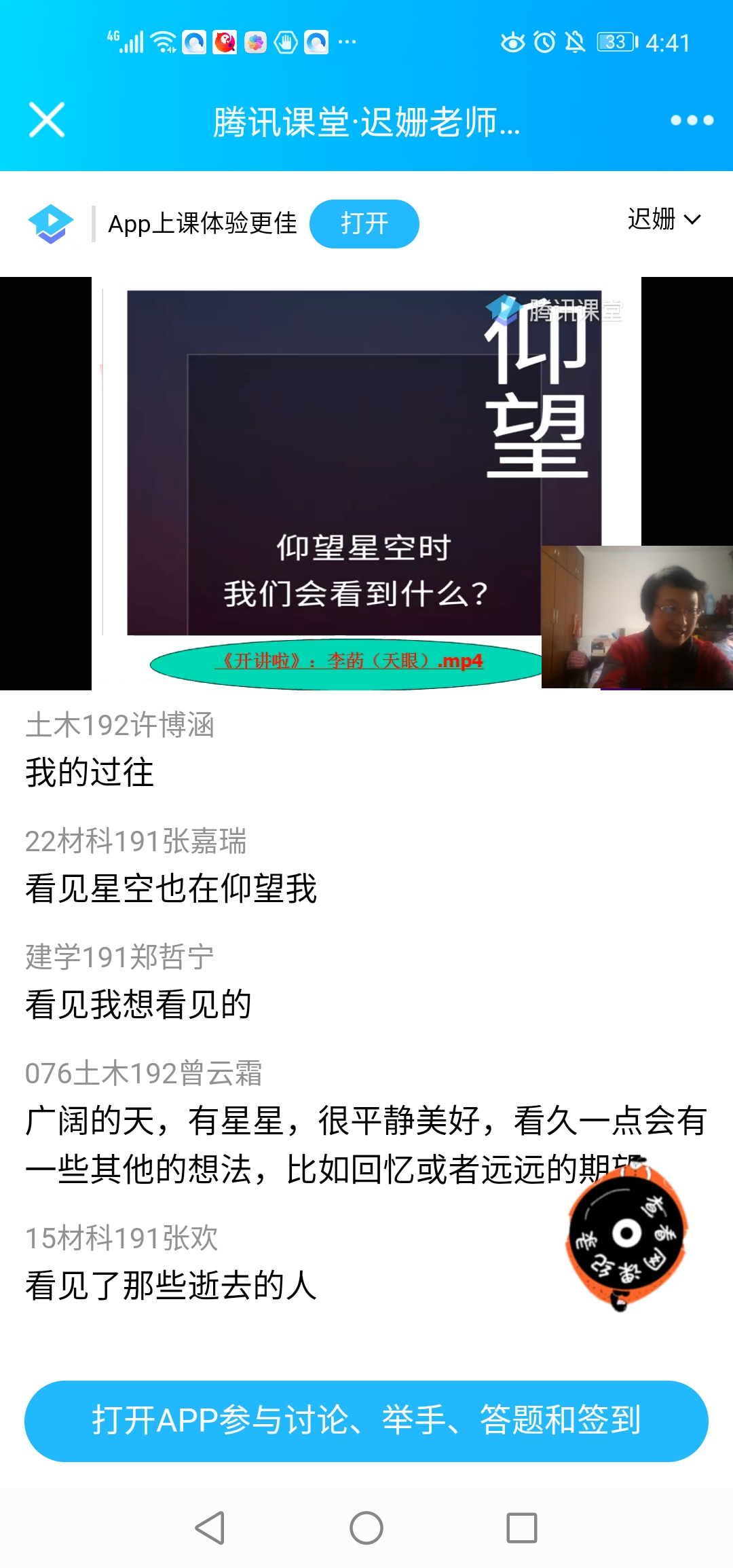Expand the 迟姗 dropdown
The image size is (733, 1568).
(664, 220)
